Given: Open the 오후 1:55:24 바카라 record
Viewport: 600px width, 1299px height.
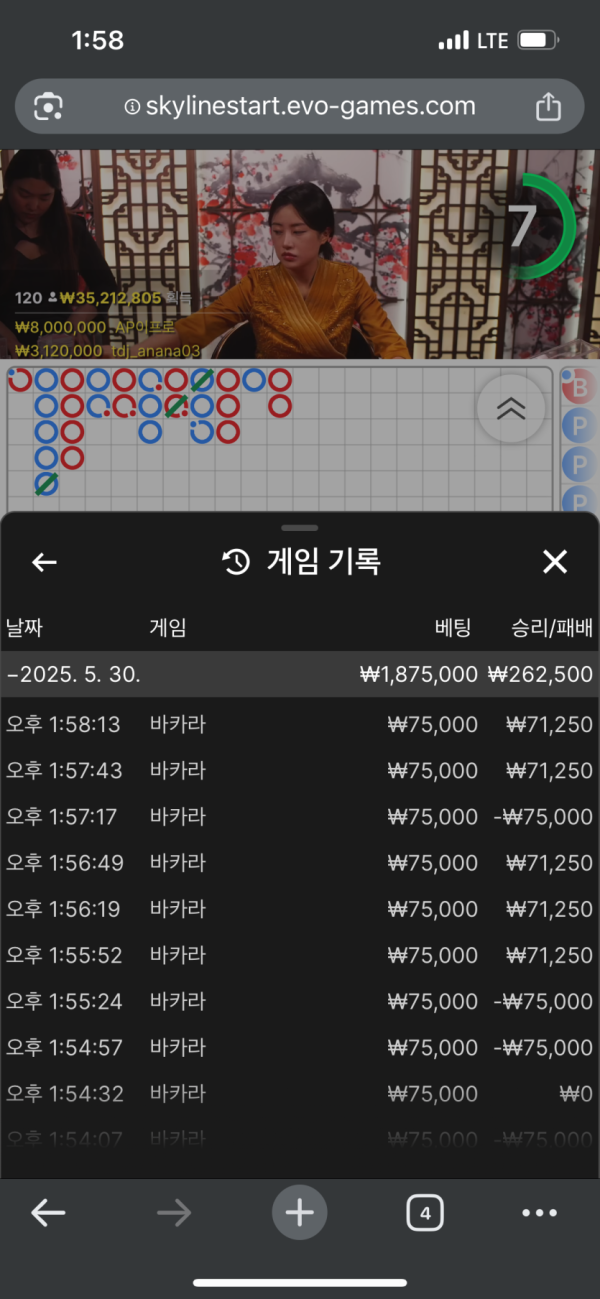Looking at the screenshot, I should pos(300,1002).
